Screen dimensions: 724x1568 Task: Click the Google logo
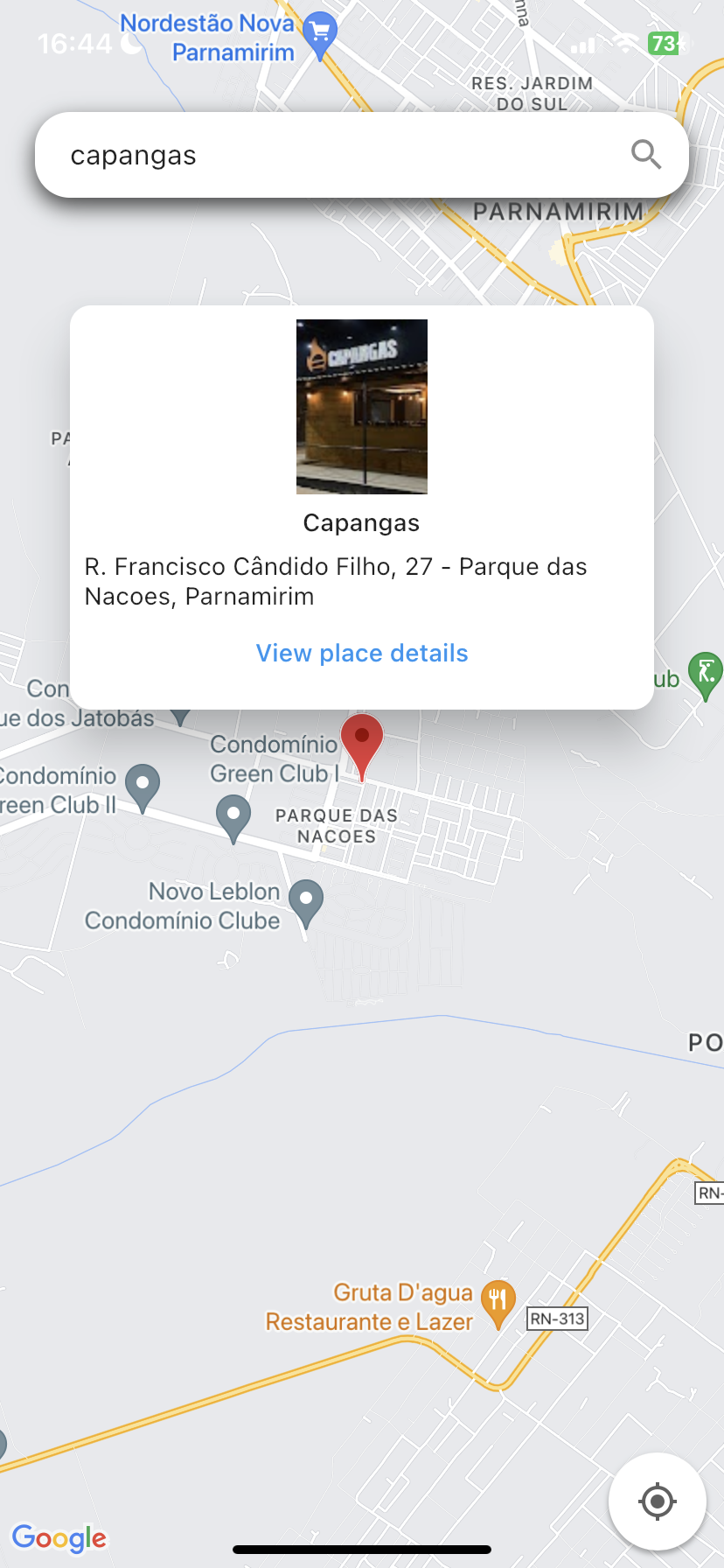(x=58, y=1537)
